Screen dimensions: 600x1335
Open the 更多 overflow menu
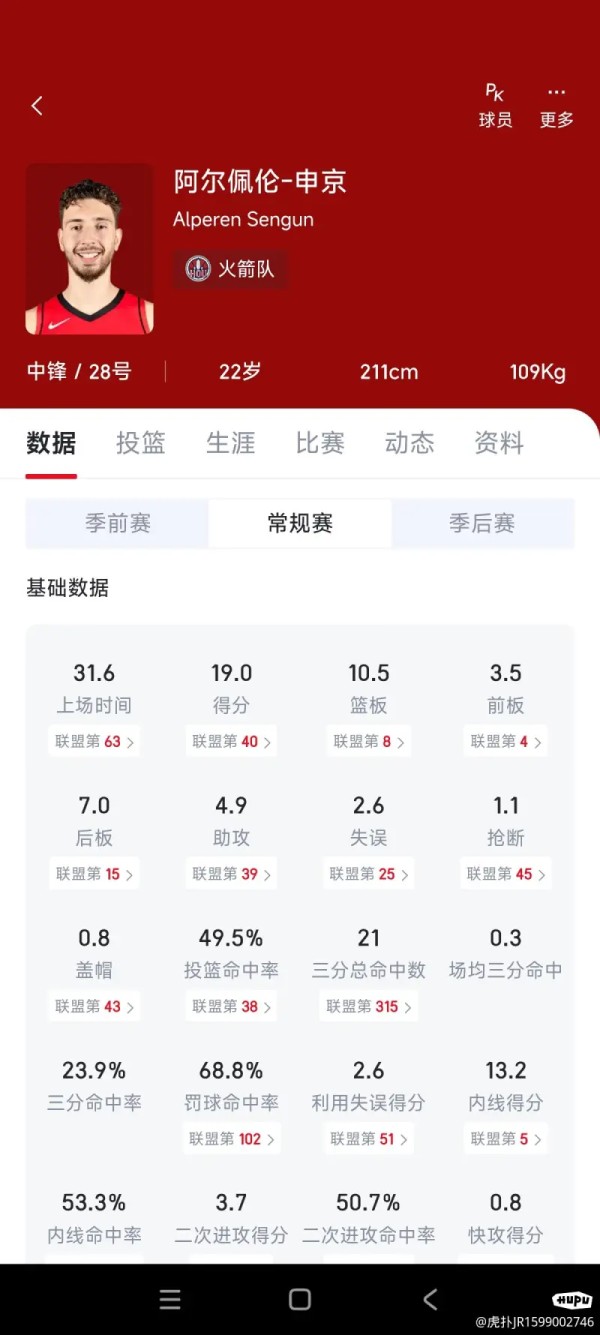click(557, 106)
